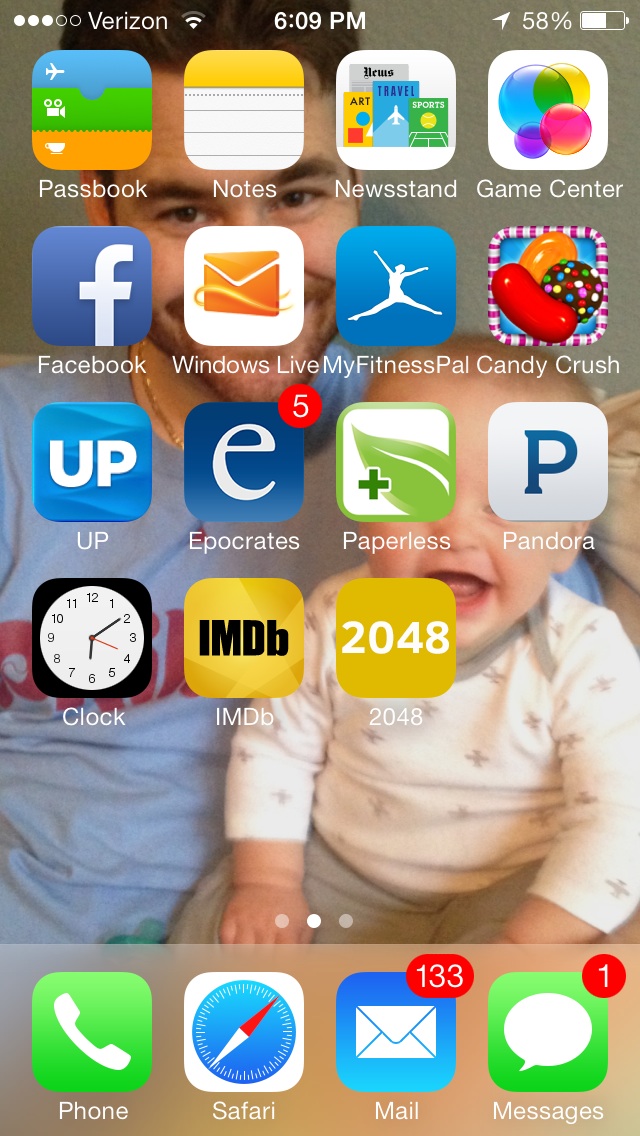640x1136 pixels.
Task: Play the 2048 game
Action: [x=396, y=638]
